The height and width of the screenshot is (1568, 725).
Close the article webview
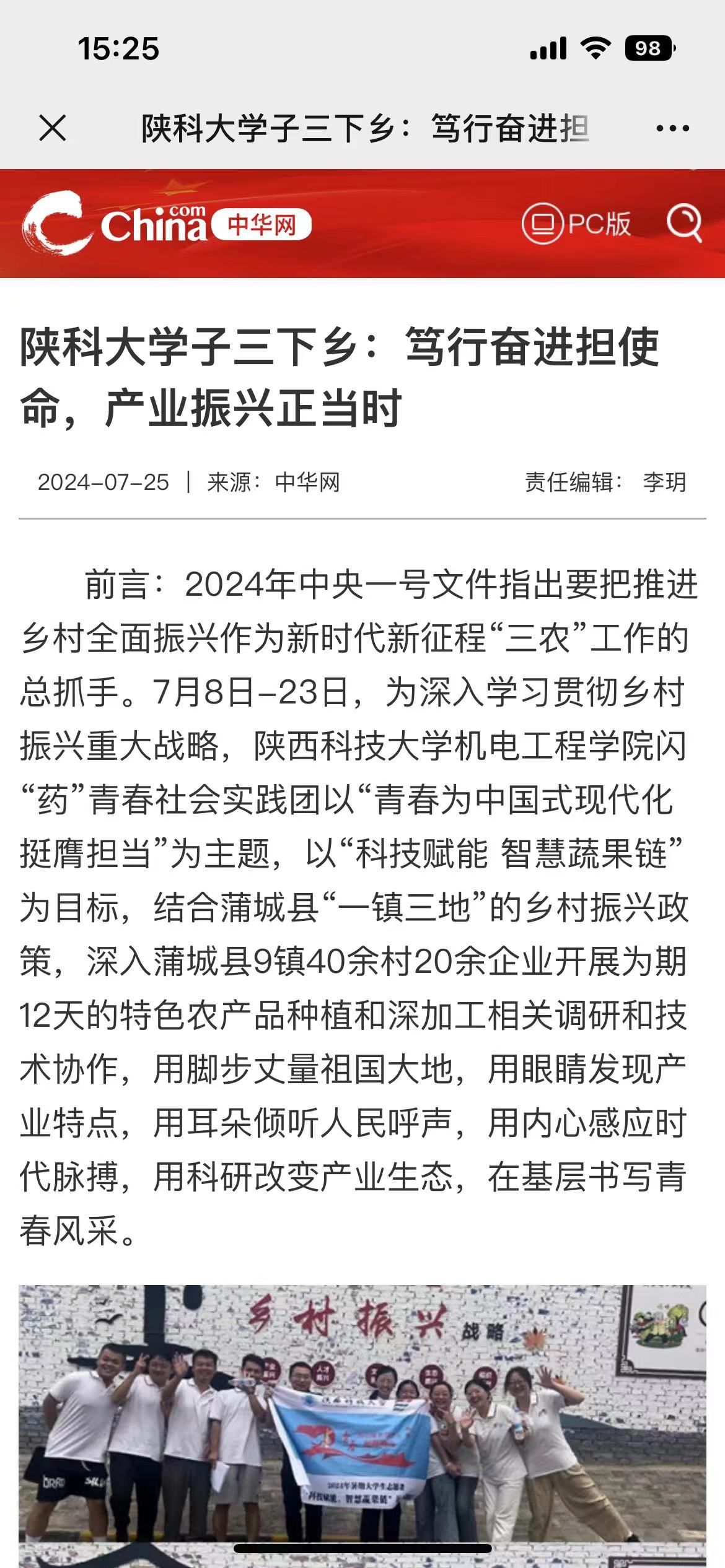point(53,128)
